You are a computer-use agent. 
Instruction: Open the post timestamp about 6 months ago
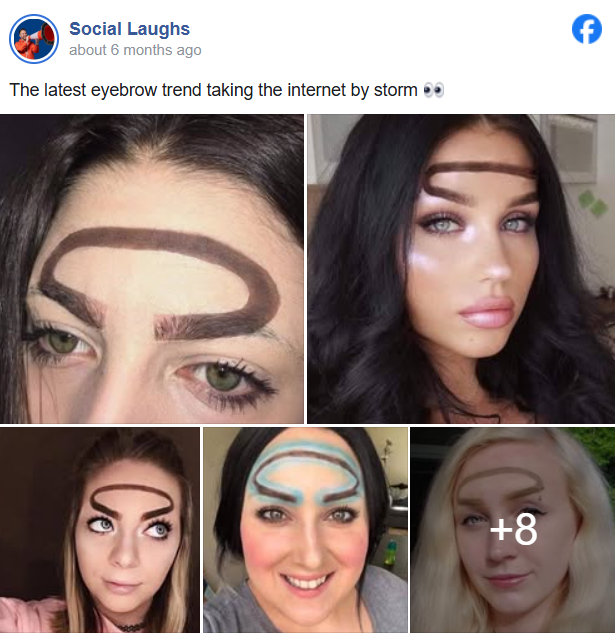tap(135, 50)
